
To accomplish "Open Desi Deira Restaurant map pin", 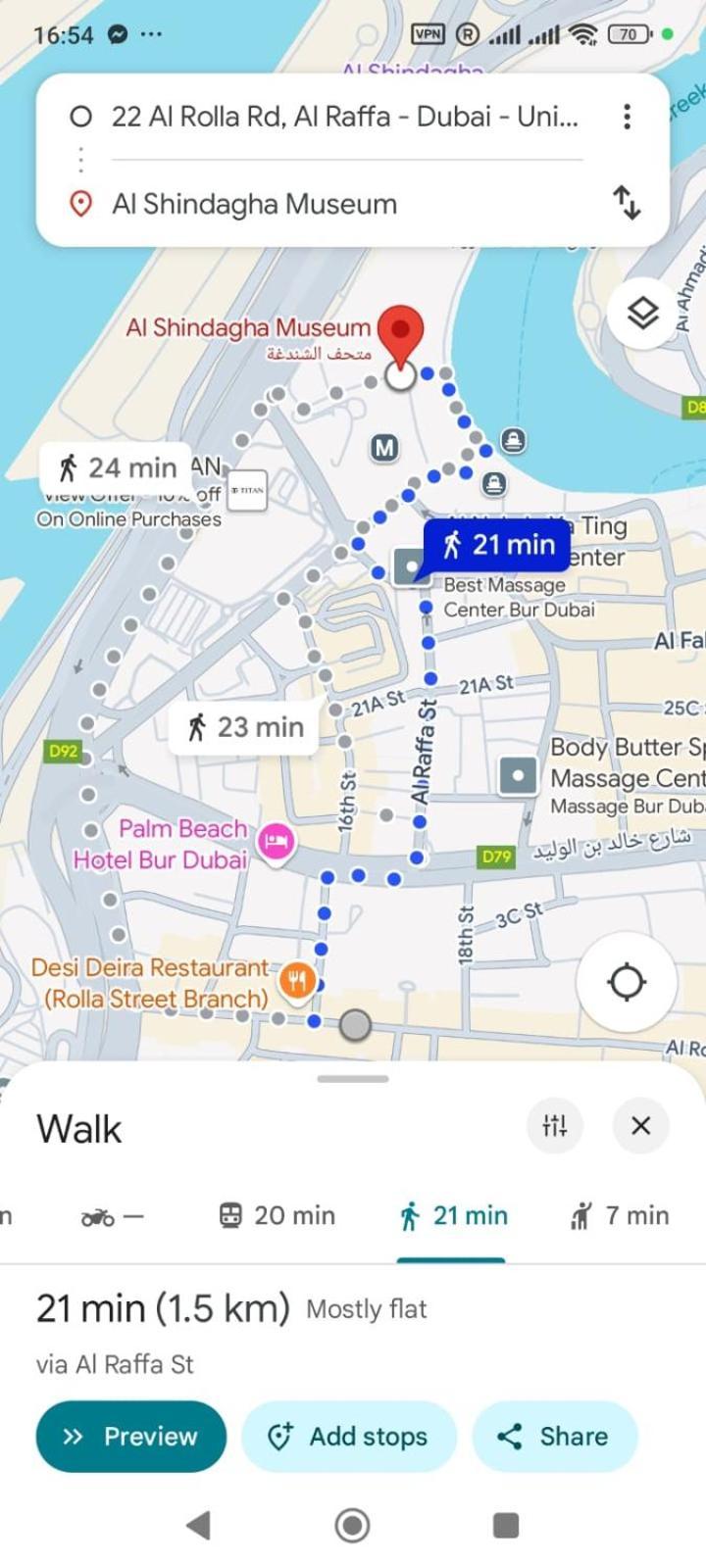I will tap(296, 980).
